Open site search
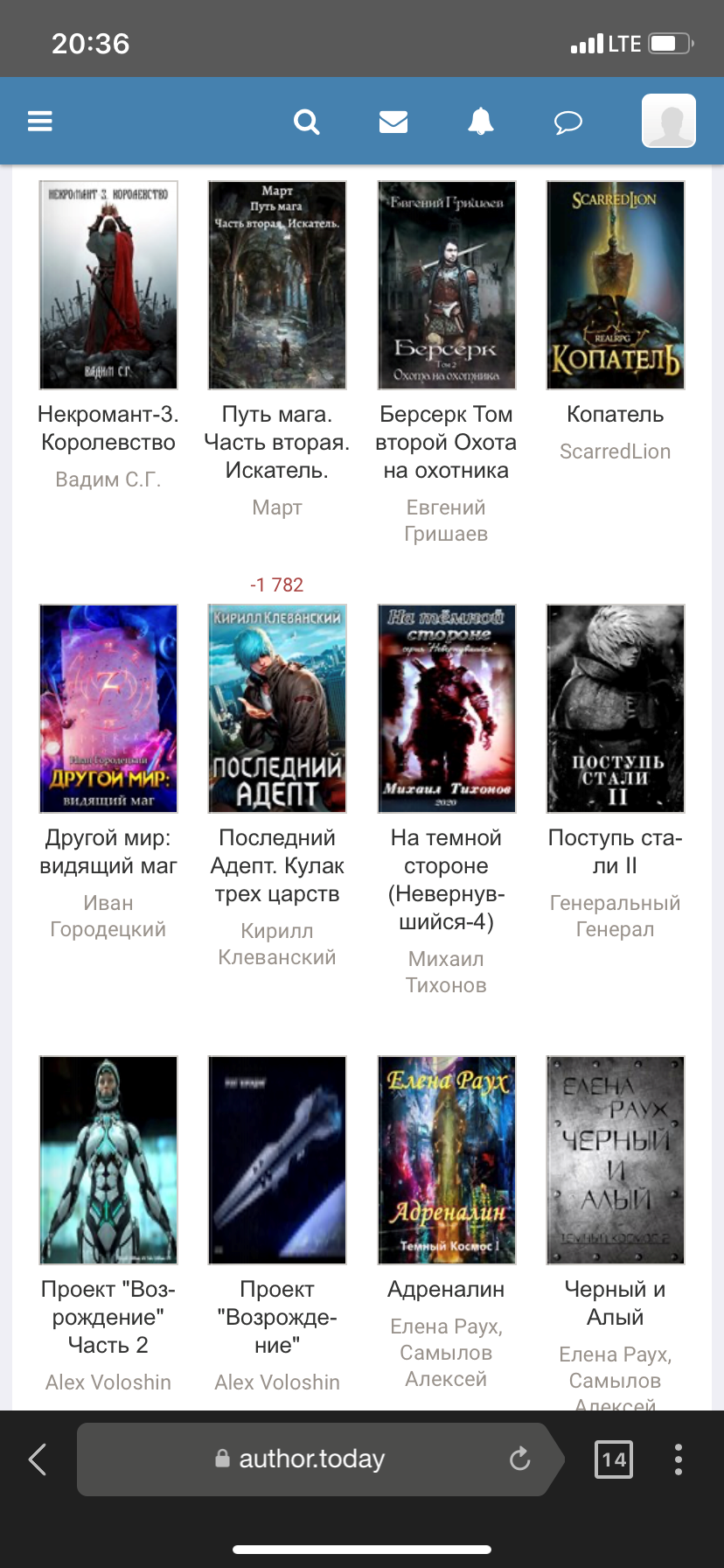The image size is (724, 1568). point(306,121)
